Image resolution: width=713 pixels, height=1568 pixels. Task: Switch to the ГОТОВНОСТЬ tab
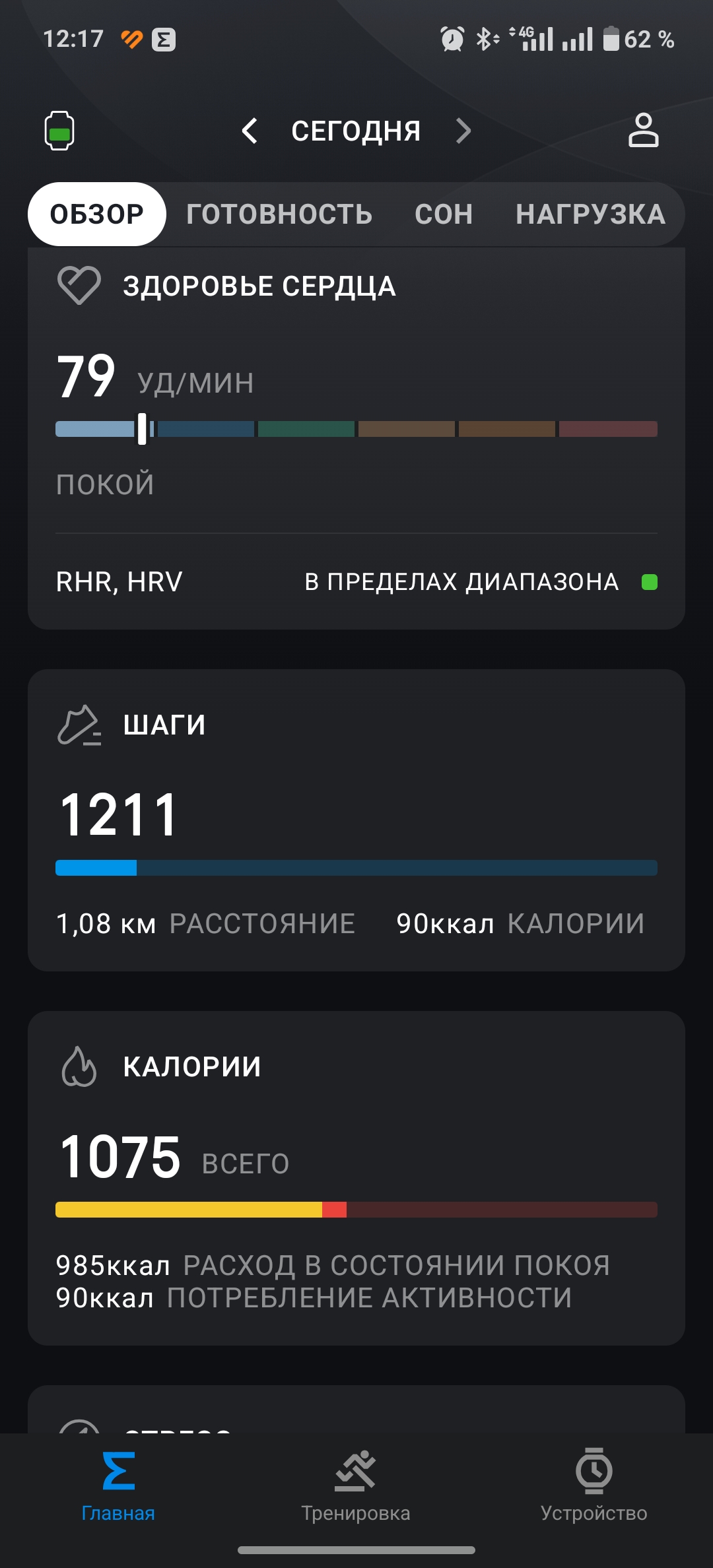(x=279, y=214)
